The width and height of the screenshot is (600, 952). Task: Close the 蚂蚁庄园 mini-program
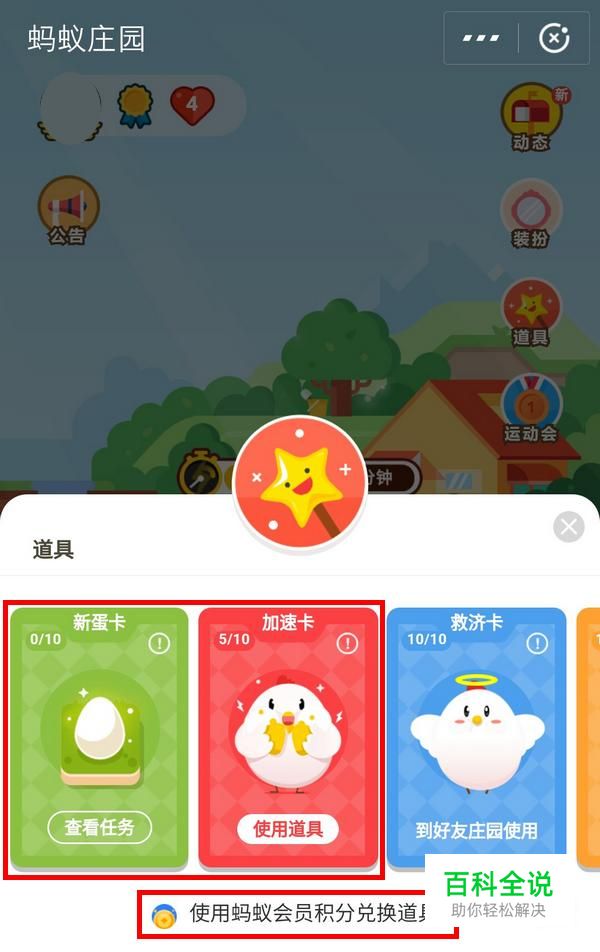coord(553,39)
